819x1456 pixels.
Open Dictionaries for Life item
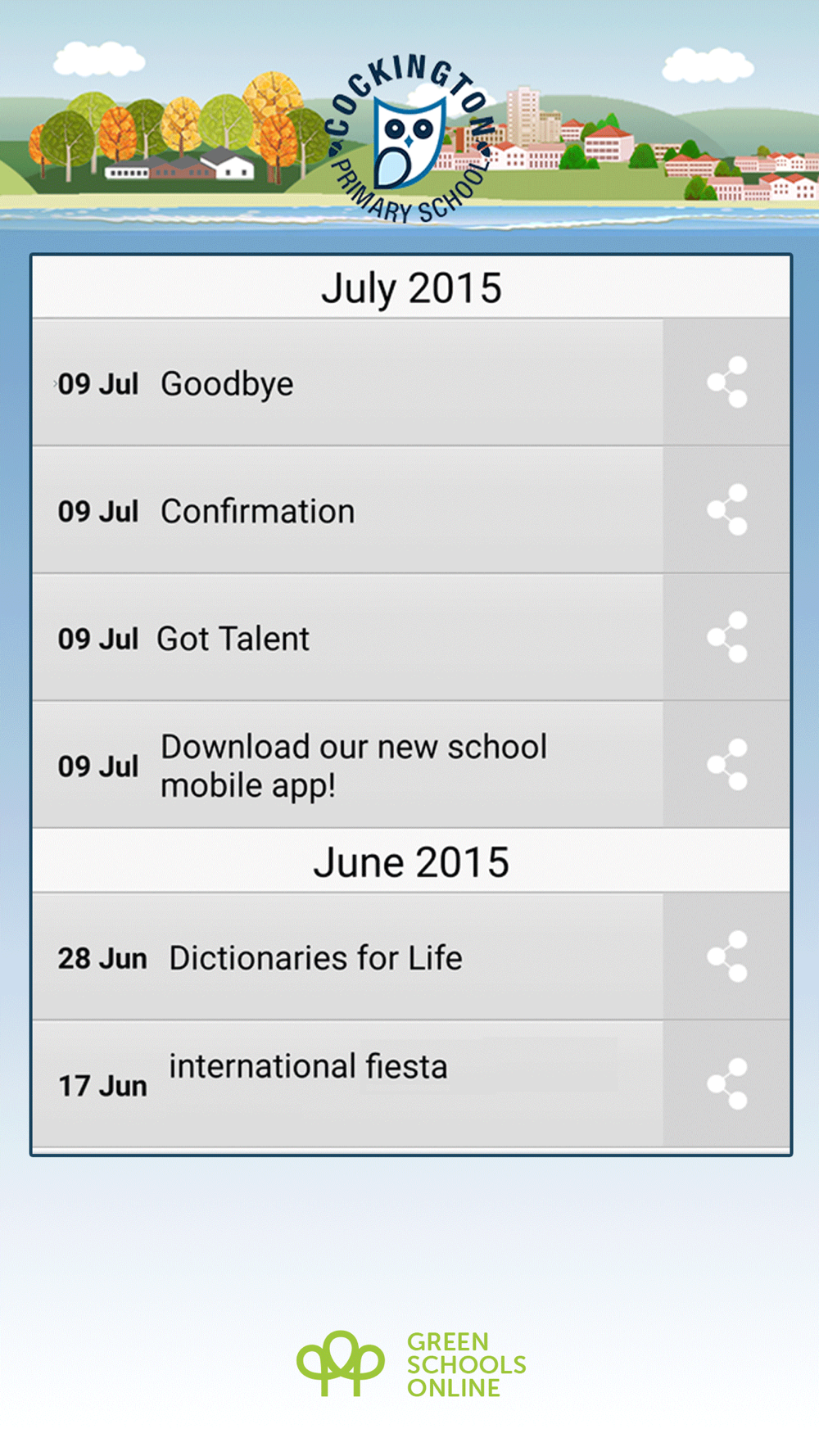point(348,956)
